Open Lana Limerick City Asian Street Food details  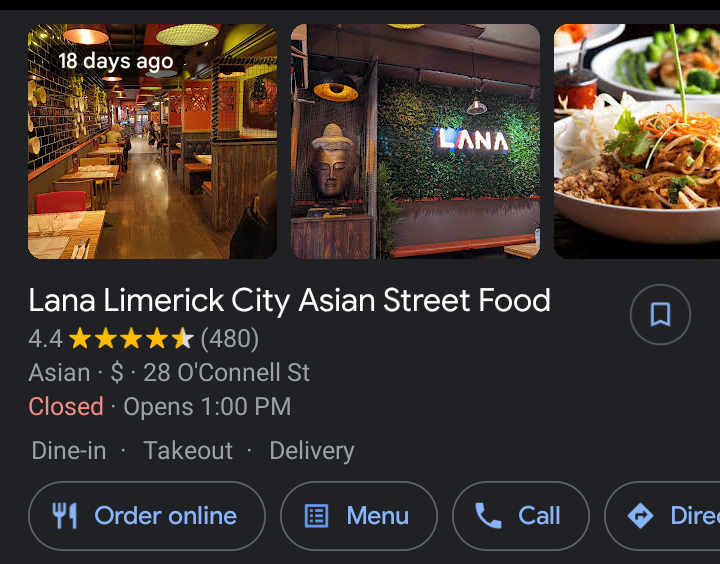click(289, 300)
